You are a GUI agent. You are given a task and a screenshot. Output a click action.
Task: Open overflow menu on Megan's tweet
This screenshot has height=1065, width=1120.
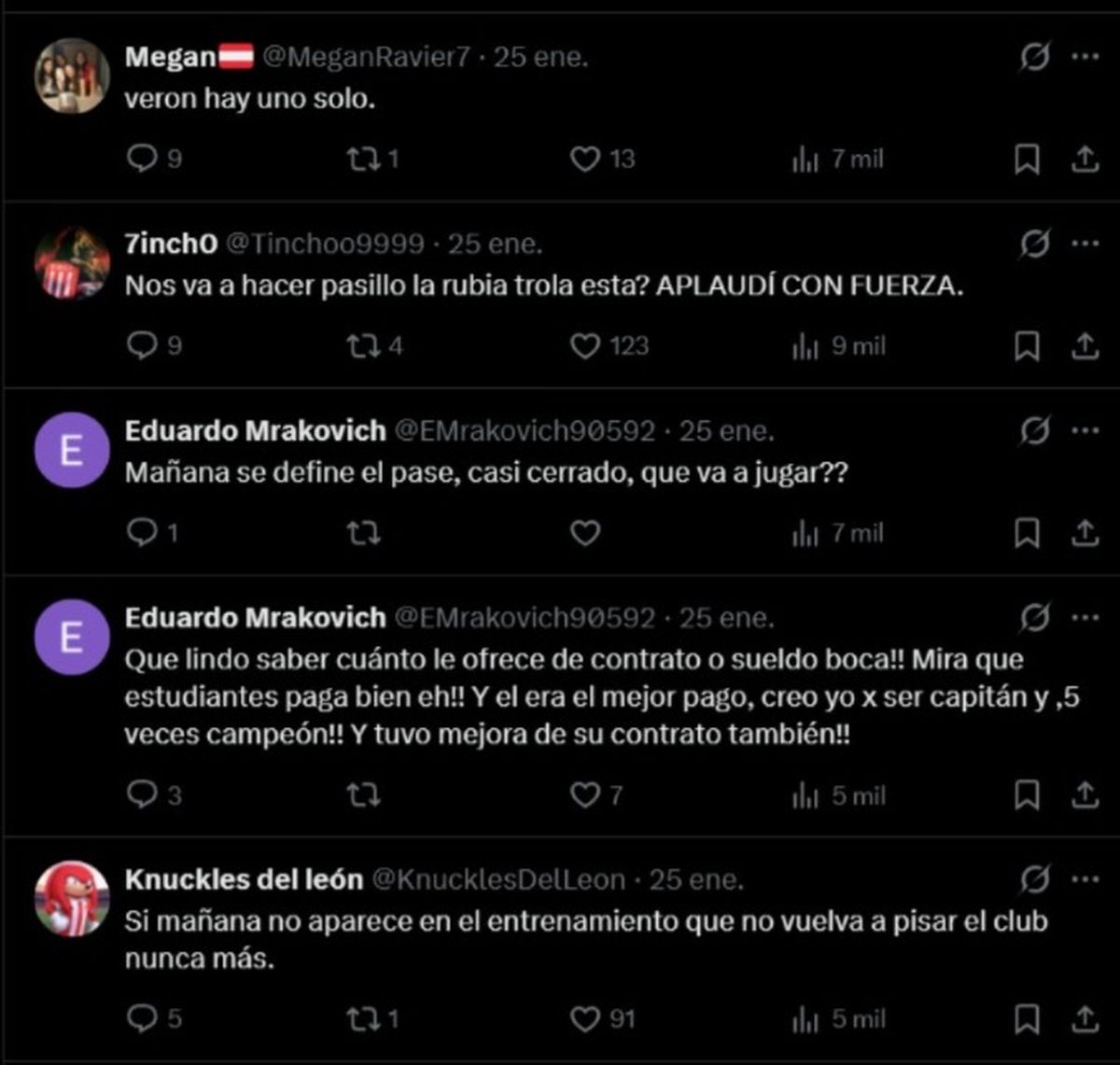coord(1085,57)
